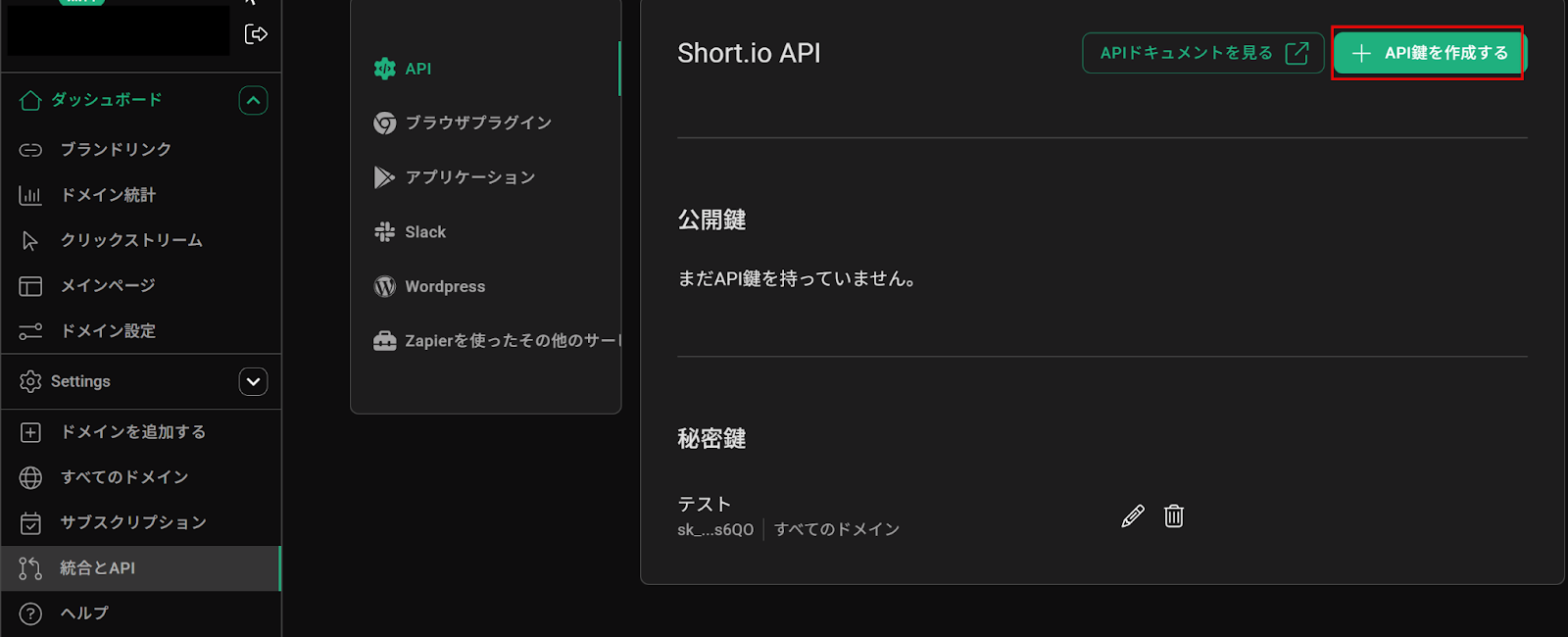
Task: Switch to アプリケーション integration
Action: click(x=469, y=177)
